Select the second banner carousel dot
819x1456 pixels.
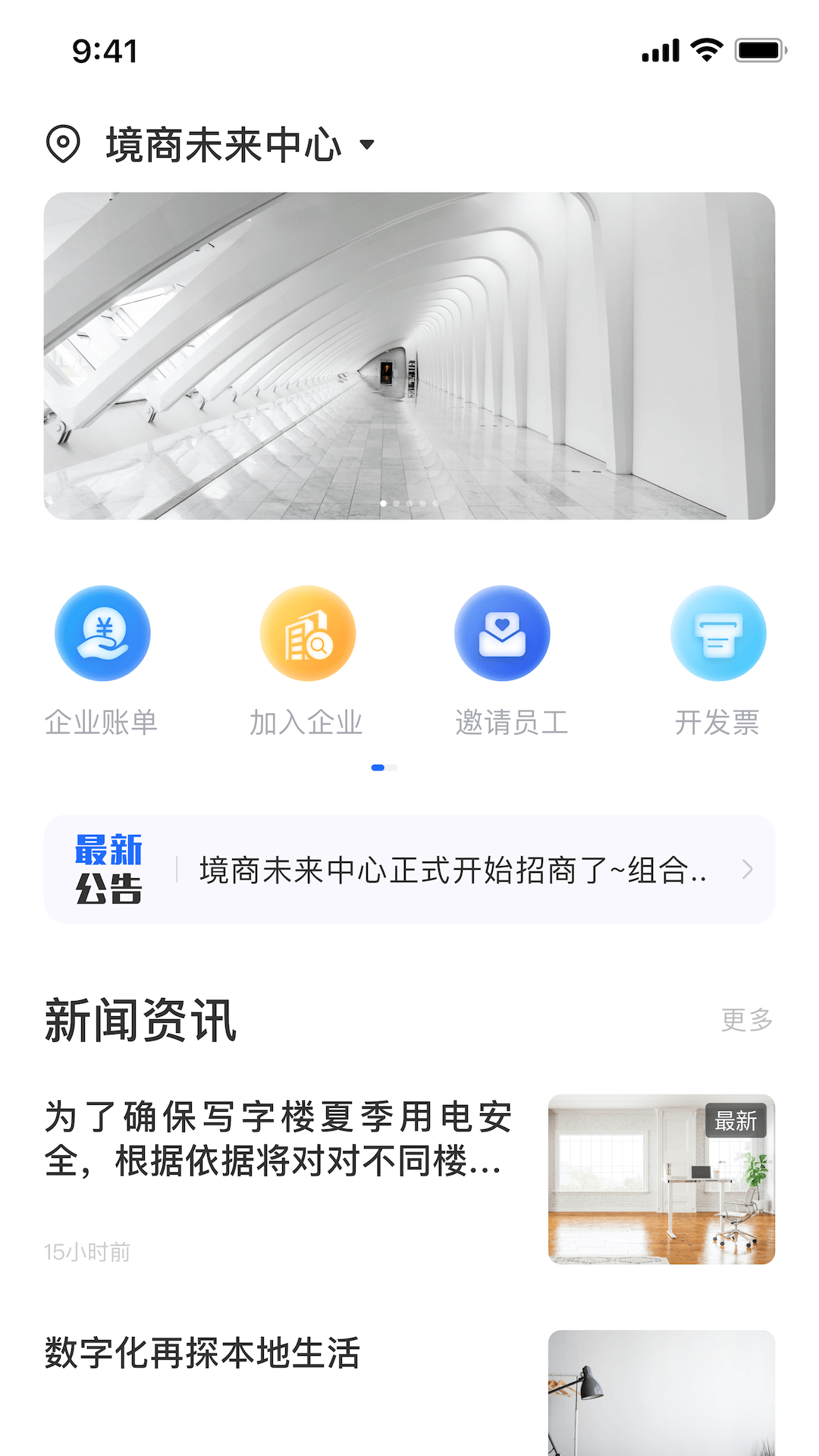click(x=396, y=502)
